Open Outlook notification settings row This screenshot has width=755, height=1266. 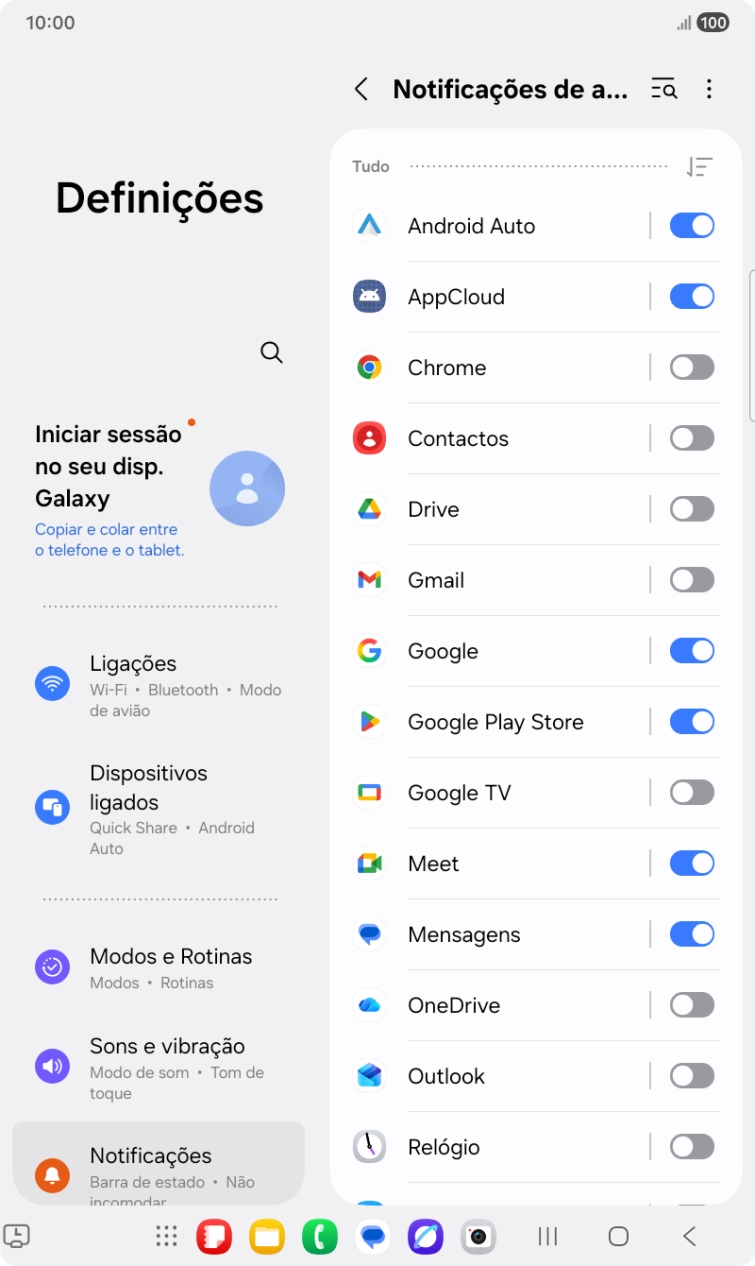click(446, 1077)
